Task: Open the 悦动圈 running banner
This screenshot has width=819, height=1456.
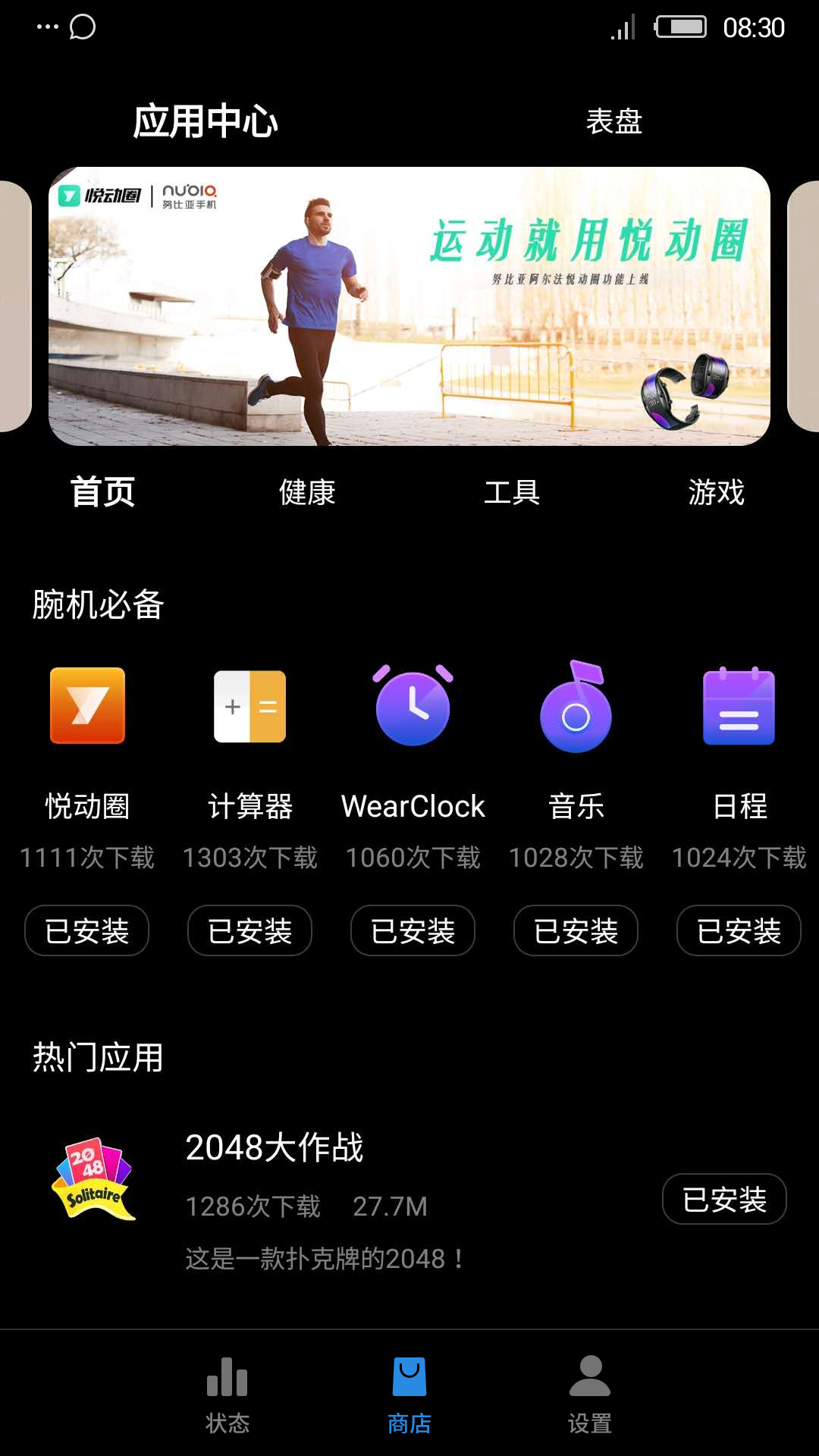Action: (409, 306)
